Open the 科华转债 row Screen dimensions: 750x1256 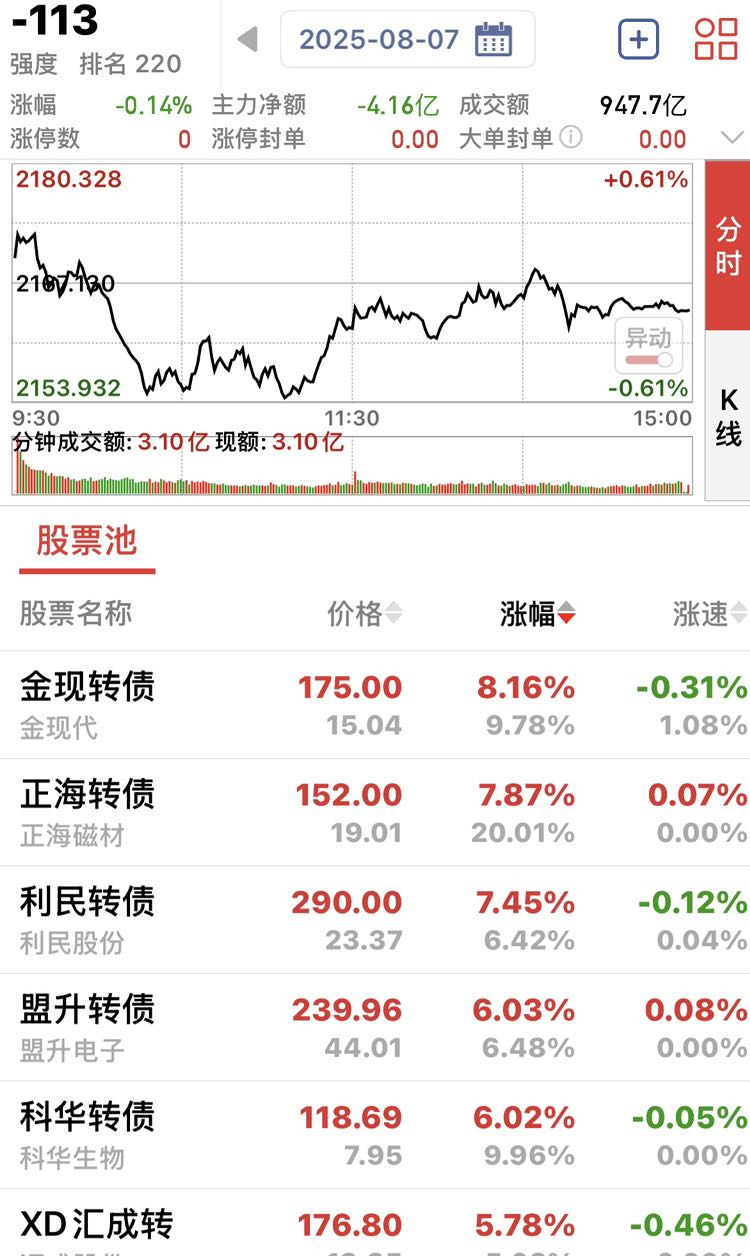click(375, 1135)
